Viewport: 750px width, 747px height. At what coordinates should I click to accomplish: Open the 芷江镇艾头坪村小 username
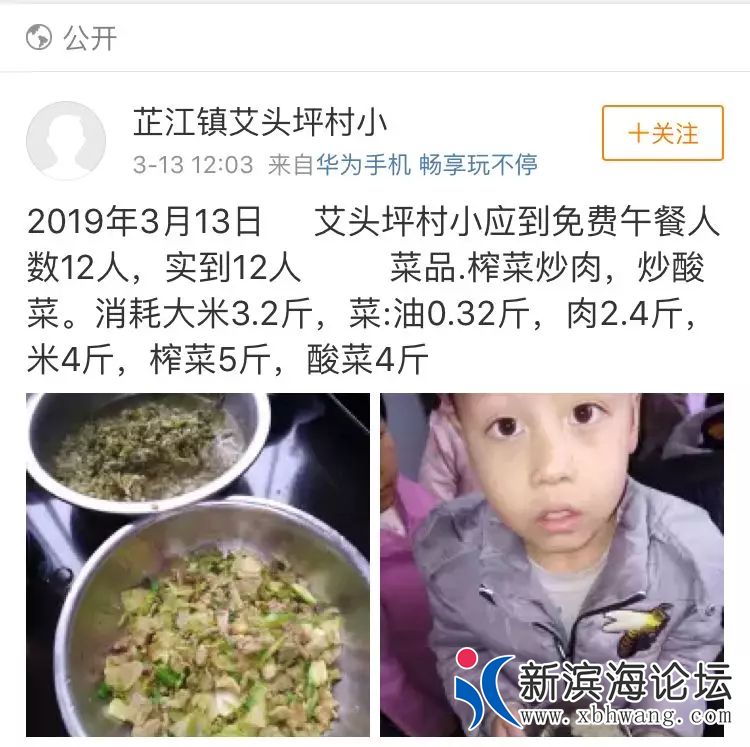(x=260, y=123)
